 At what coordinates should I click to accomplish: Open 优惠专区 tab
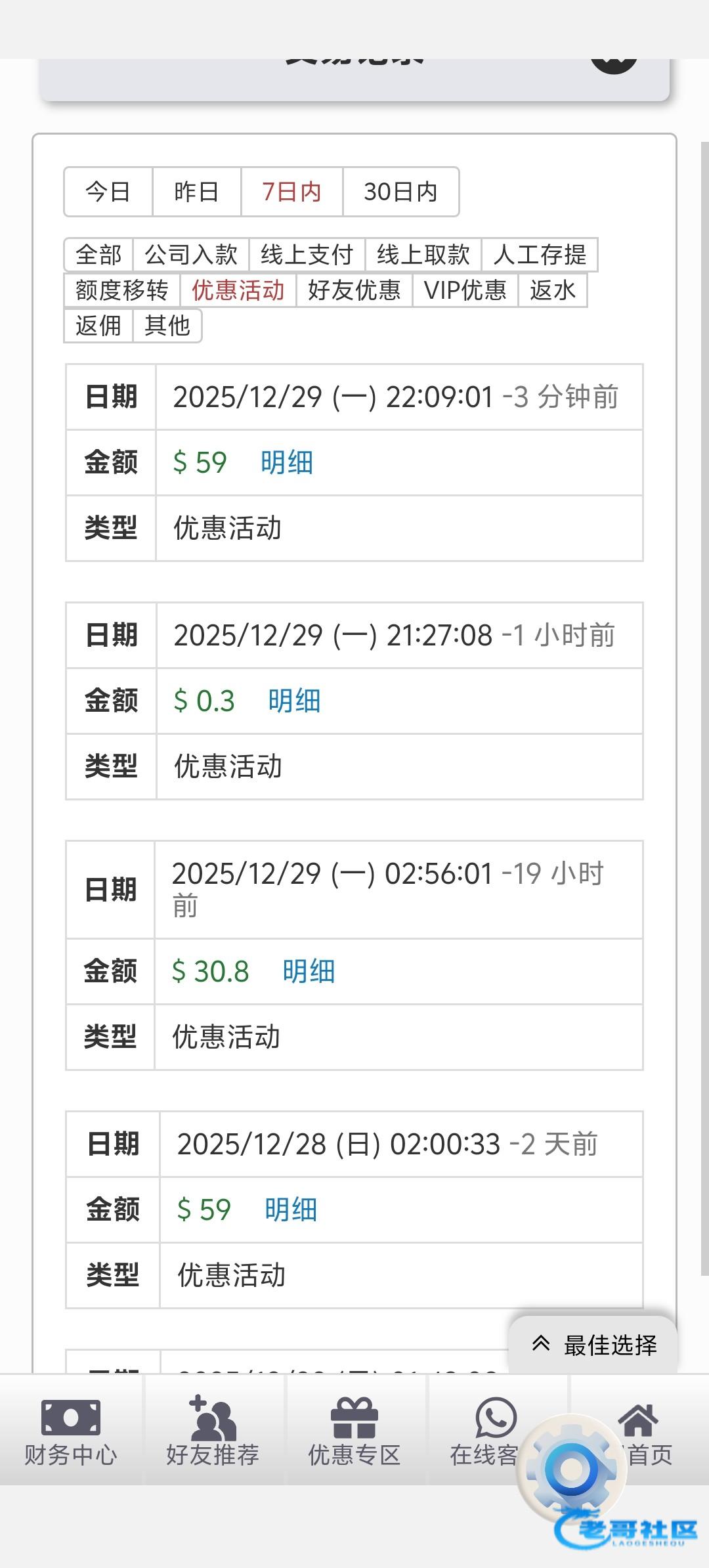(354, 1431)
